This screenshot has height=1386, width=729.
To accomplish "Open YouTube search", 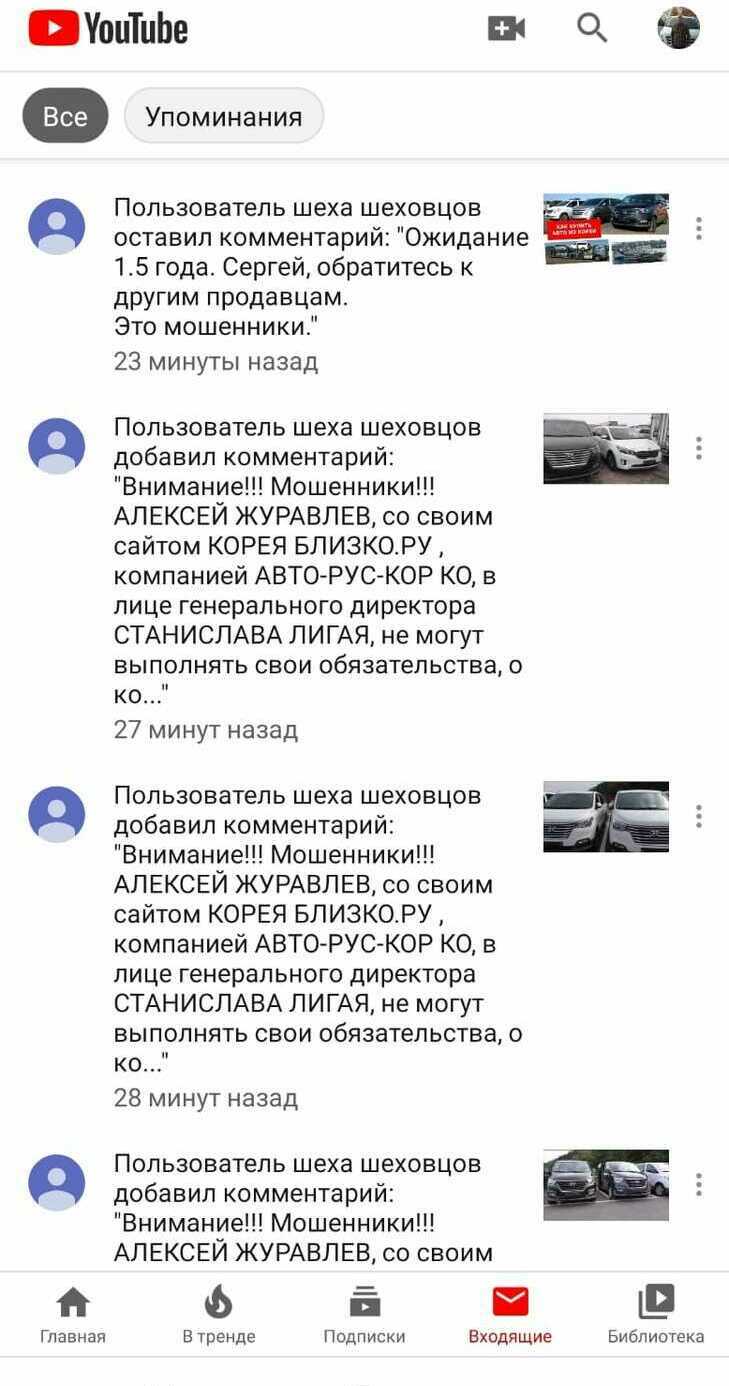I will pos(592,29).
